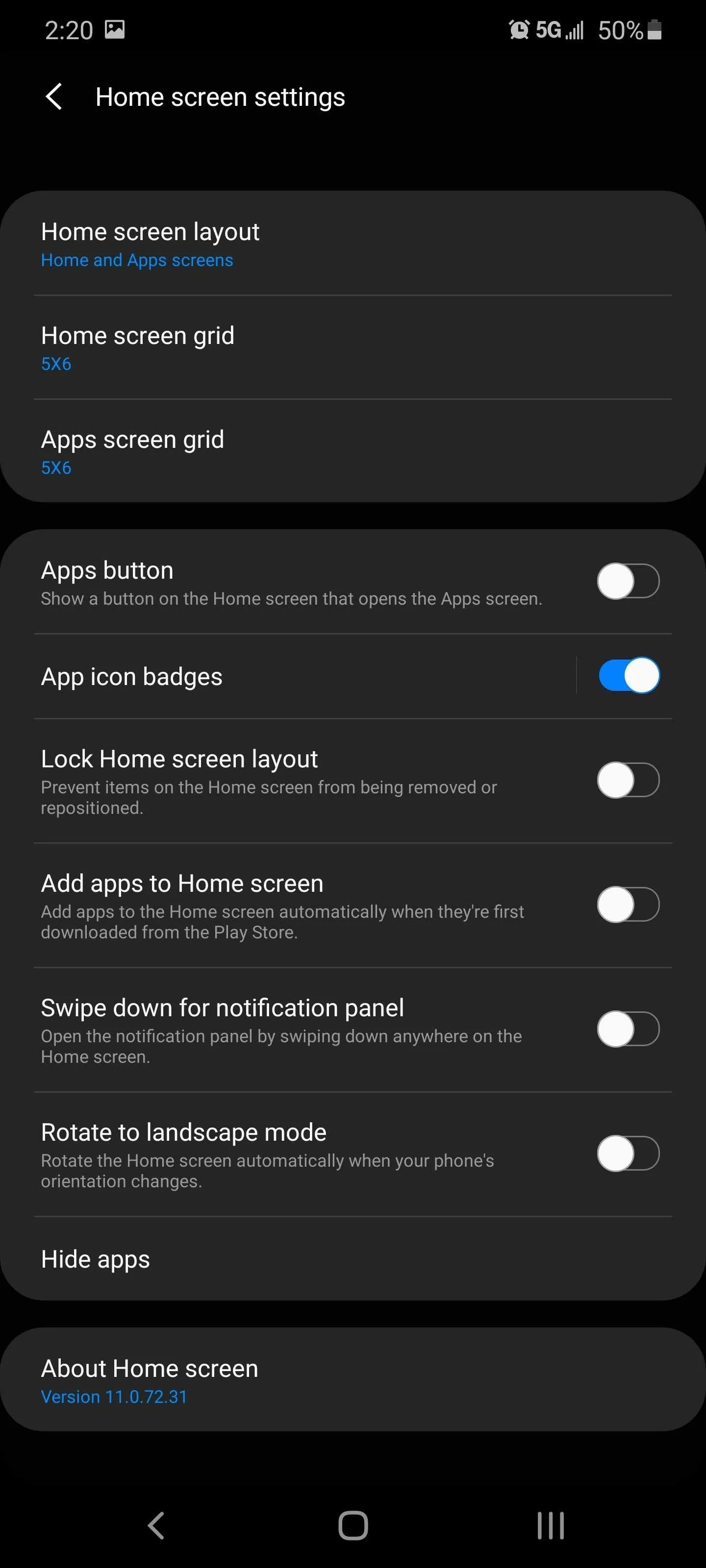Turn on Swipe down for notification panel

[x=628, y=1029]
